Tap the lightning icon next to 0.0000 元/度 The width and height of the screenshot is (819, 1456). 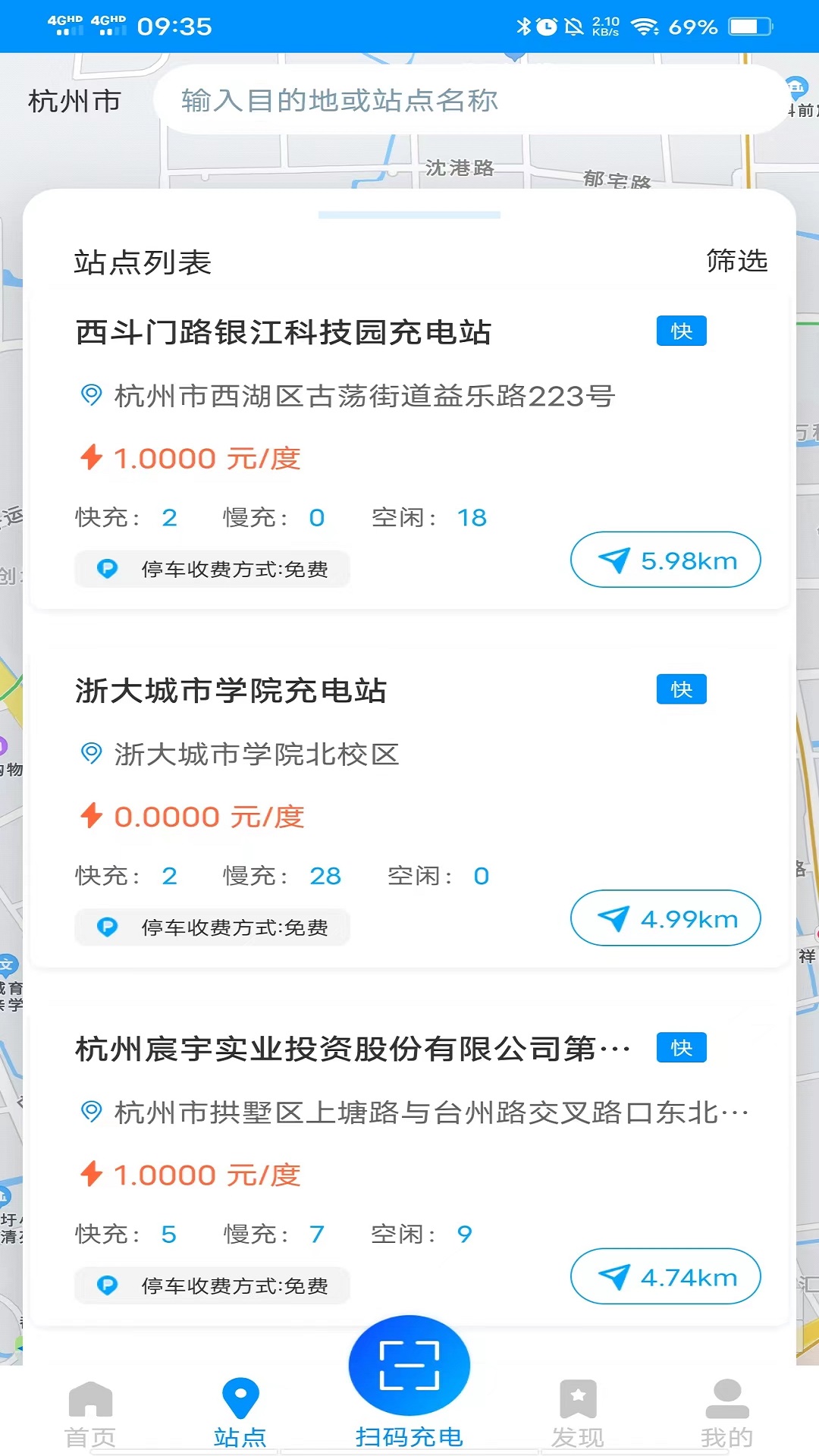91,816
